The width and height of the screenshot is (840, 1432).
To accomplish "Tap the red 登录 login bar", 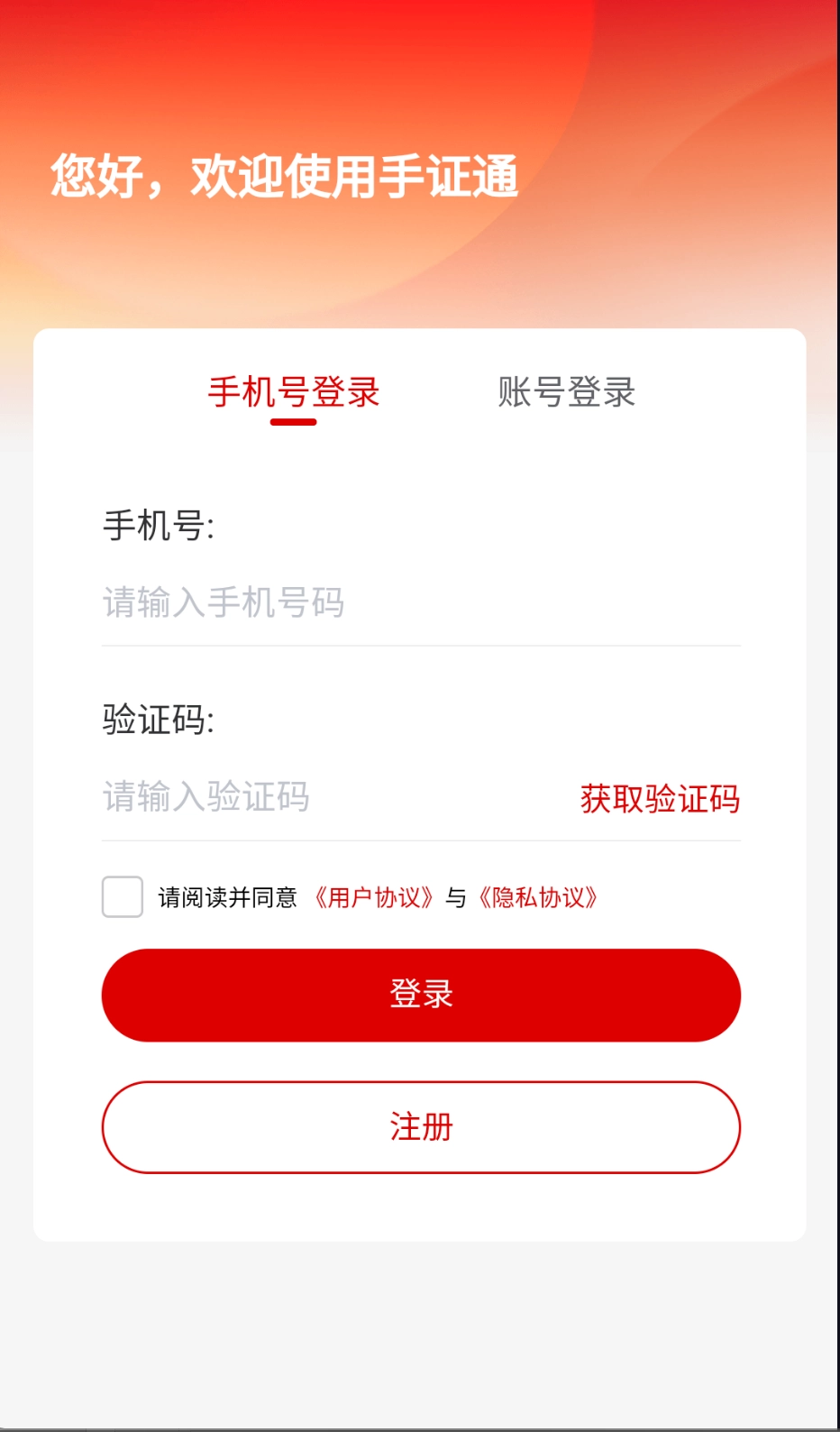I will 421,994.
